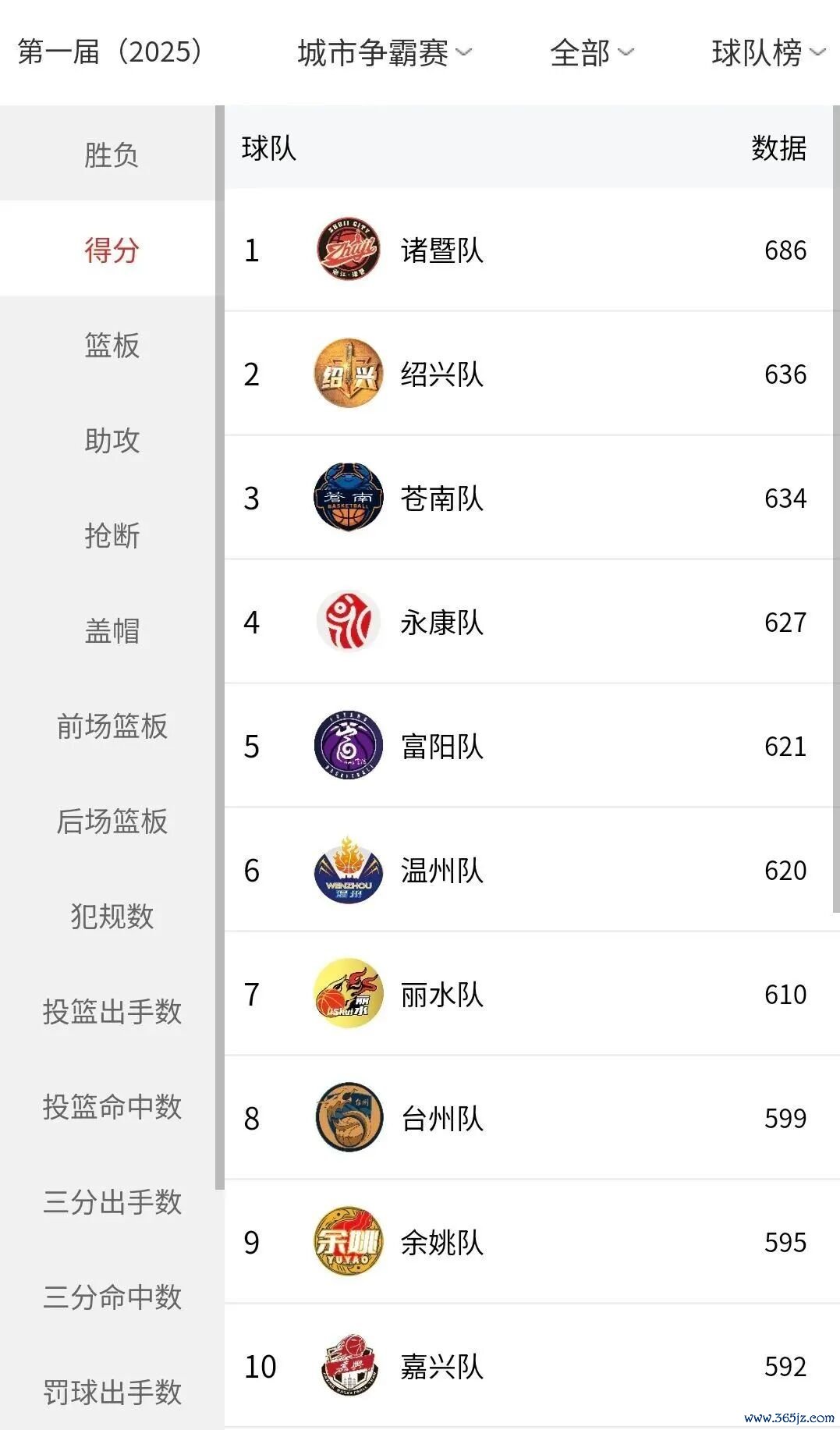The image size is (840, 1430).
Task: Choose the 后场篮板 category
Action: (112, 821)
